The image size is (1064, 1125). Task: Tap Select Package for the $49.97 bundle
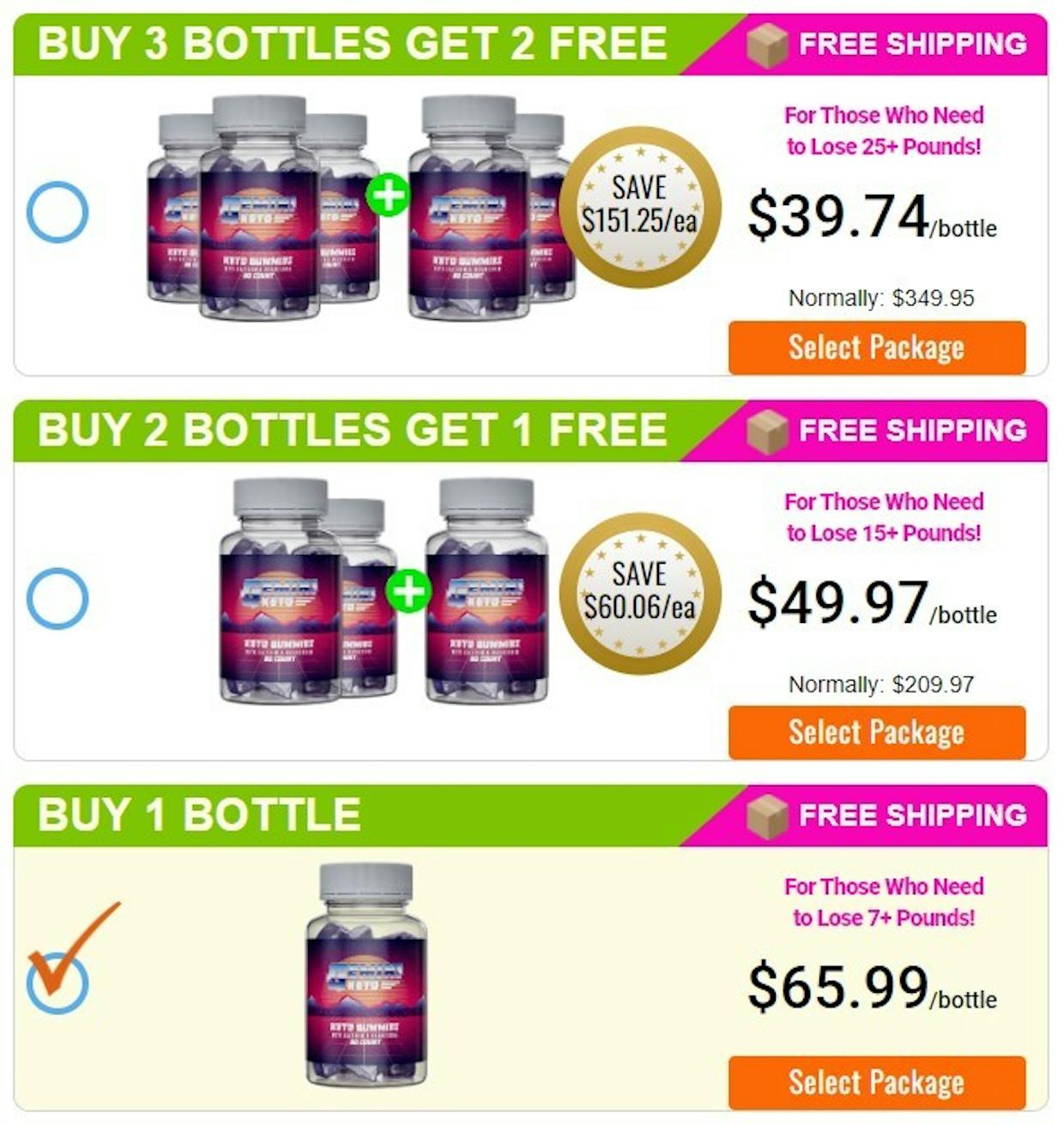point(876,733)
